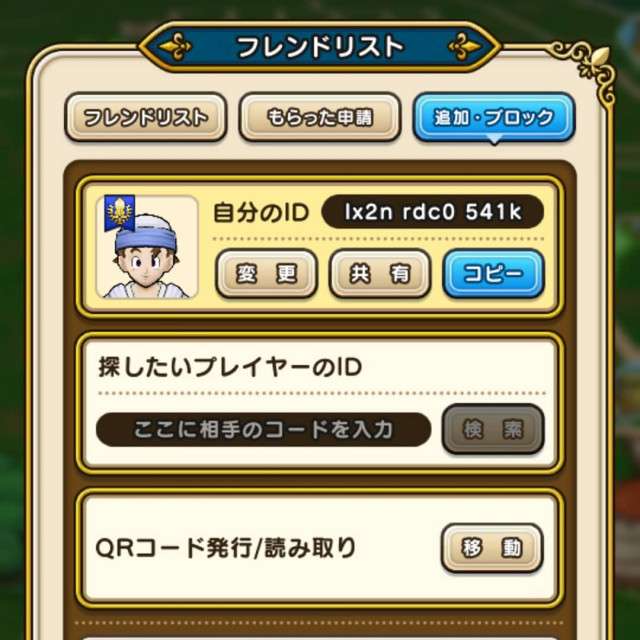
Task: Open the もらった申請 tab
Action: pos(320,118)
